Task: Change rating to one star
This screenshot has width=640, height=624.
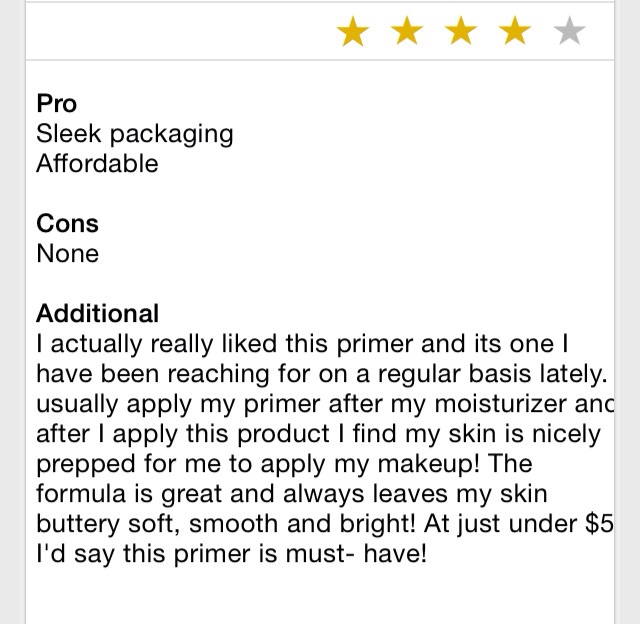Action: 353,31
